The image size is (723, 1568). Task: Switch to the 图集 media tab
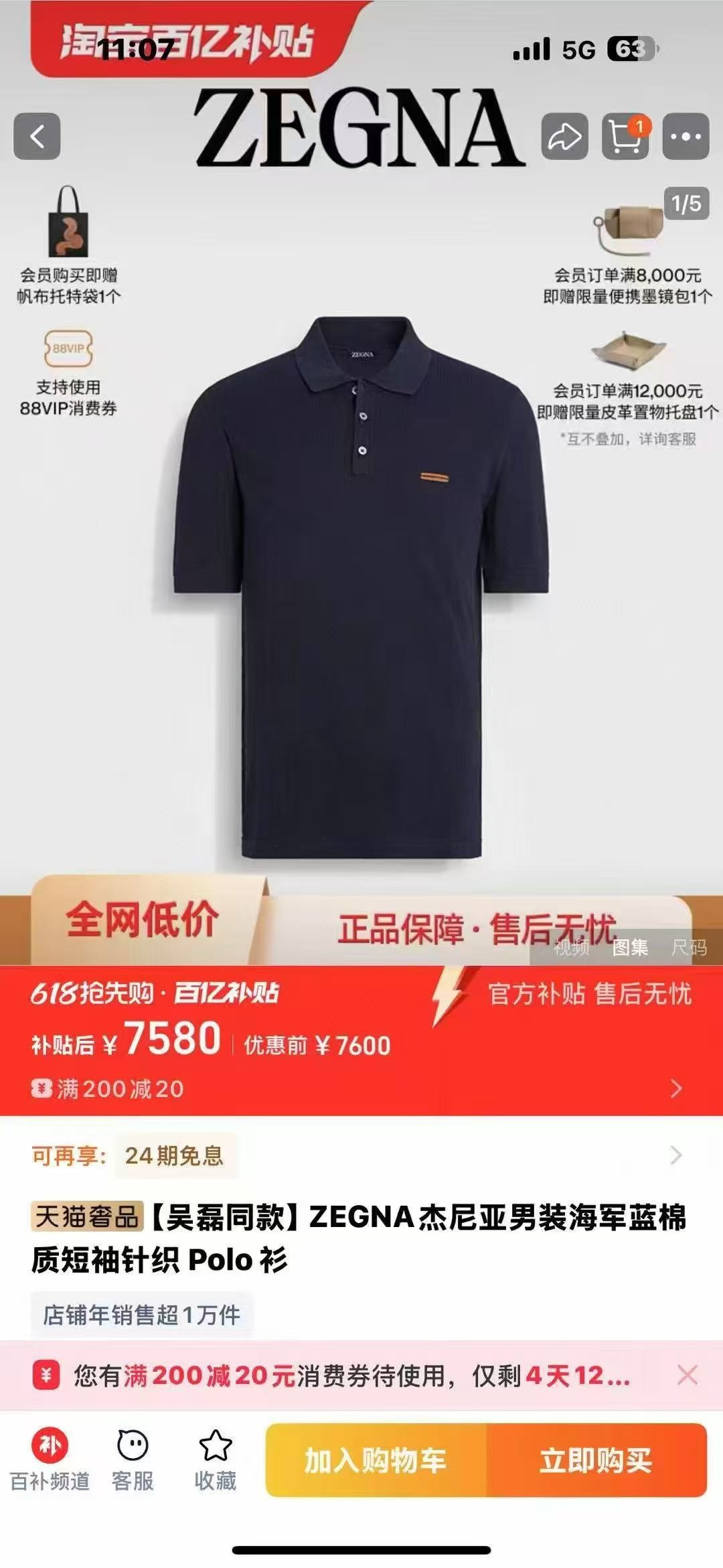pyautogui.click(x=630, y=947)
